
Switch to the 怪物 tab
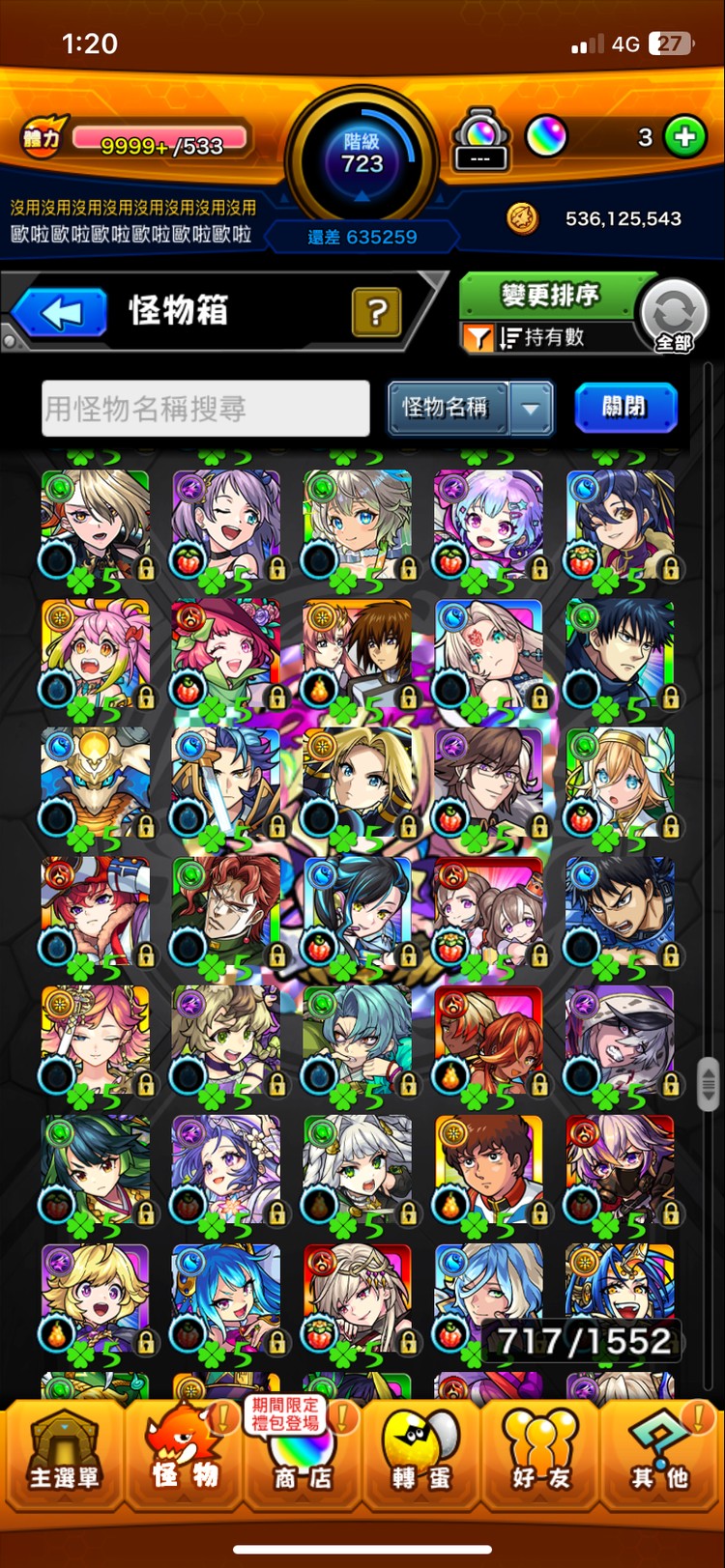(184, 1456)
